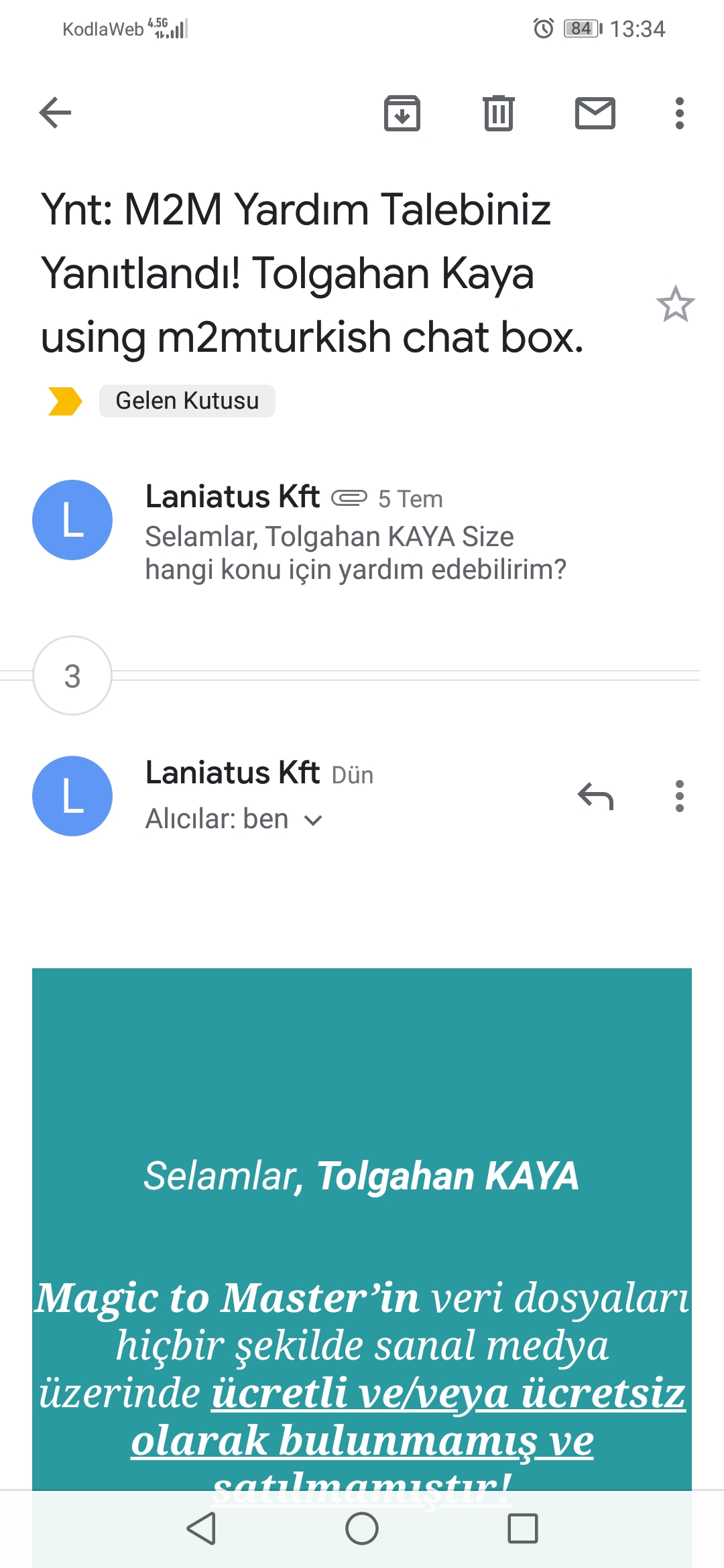The width and height of the screenshot is (724, 1568).
Task: Tap the system home button
Action: point(362,1529)
